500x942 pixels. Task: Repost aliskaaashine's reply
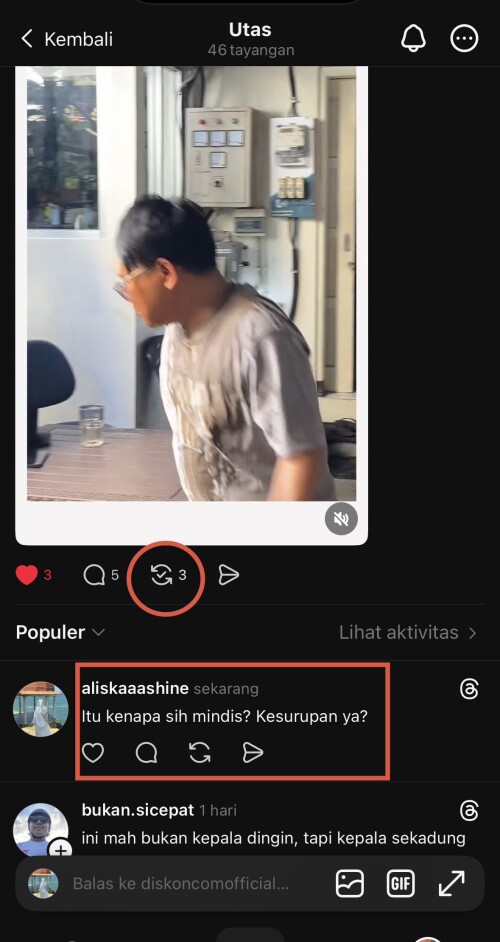pyautogui.click(x=200, y=753)
